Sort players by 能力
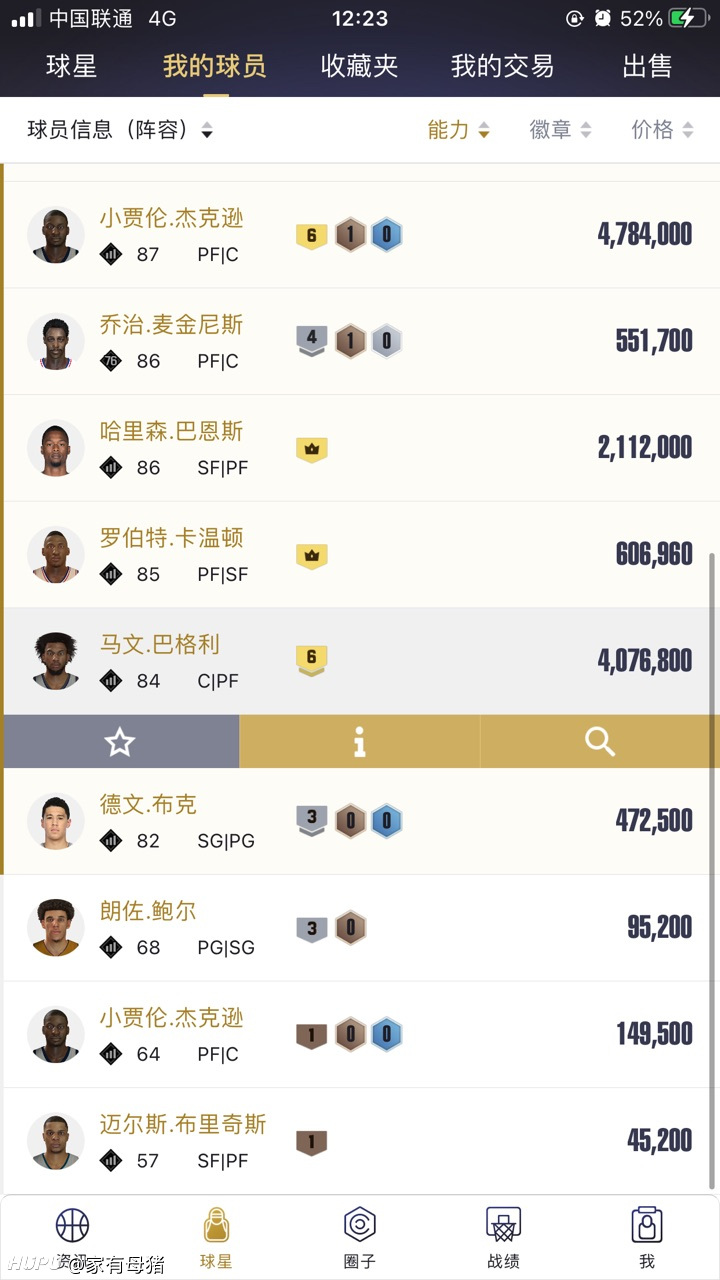Image resolution: width=720 pixels, height=1280 pixels. click(x=458, y=130)
